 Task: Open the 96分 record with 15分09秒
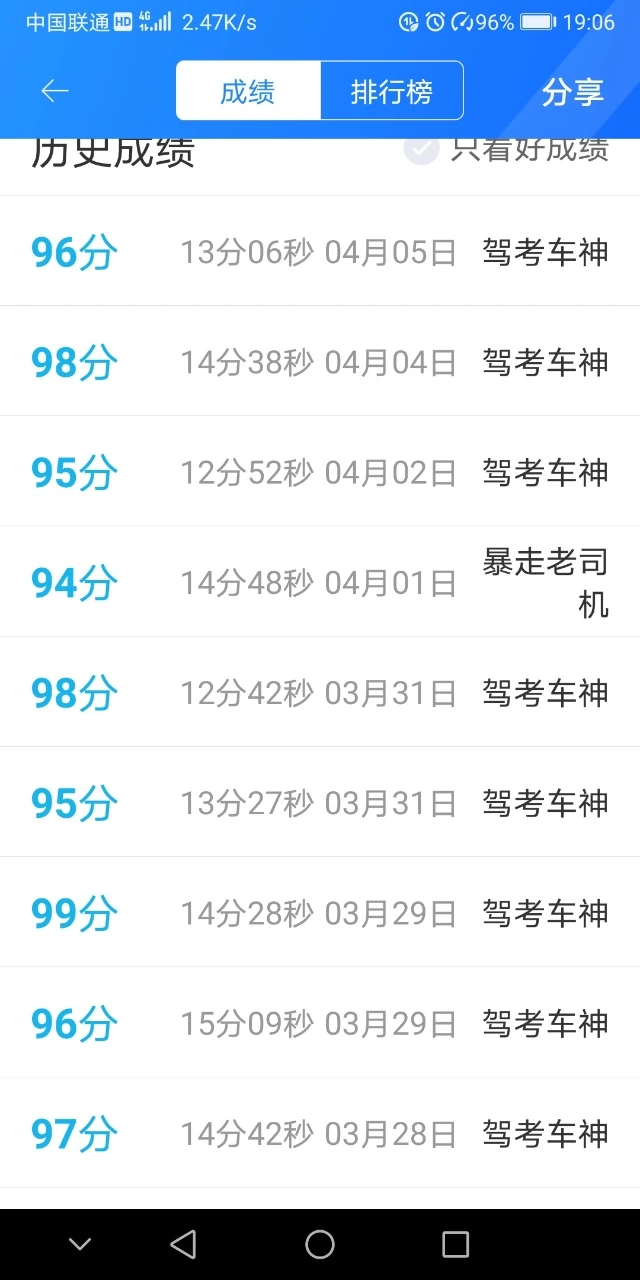[320, 1023]
